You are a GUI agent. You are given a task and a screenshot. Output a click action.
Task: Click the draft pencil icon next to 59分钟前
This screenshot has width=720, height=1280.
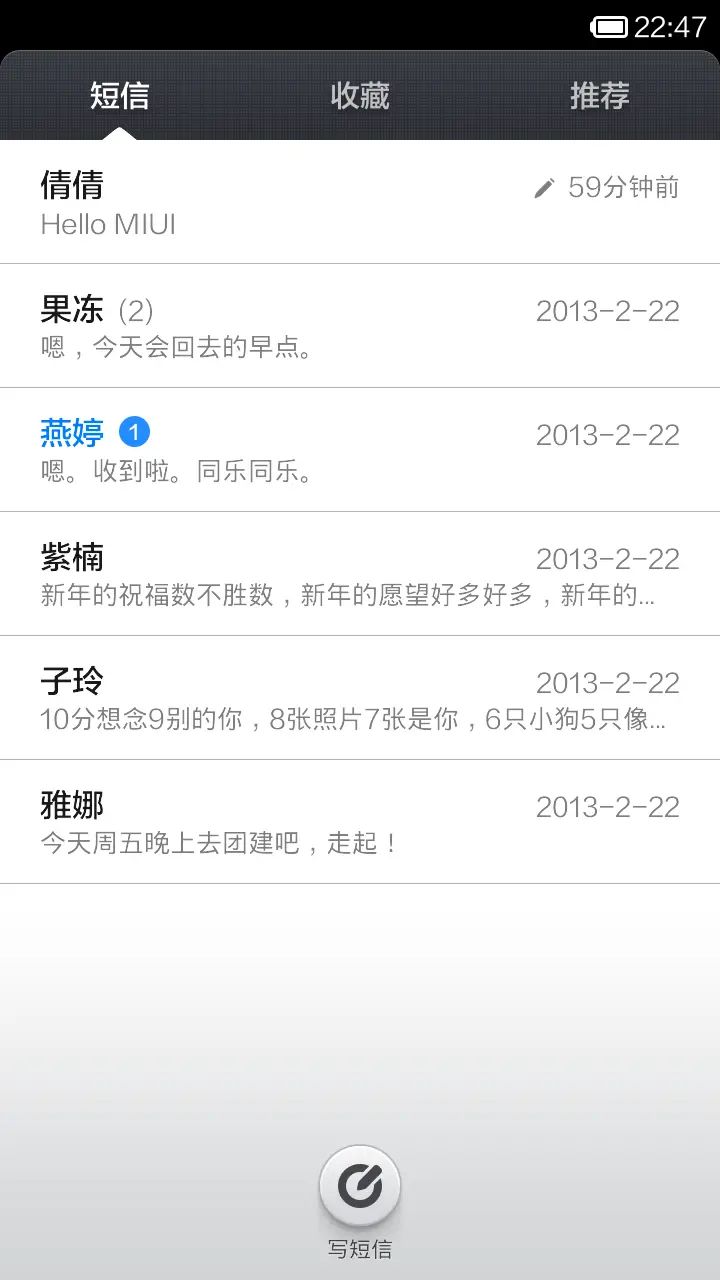544,186
